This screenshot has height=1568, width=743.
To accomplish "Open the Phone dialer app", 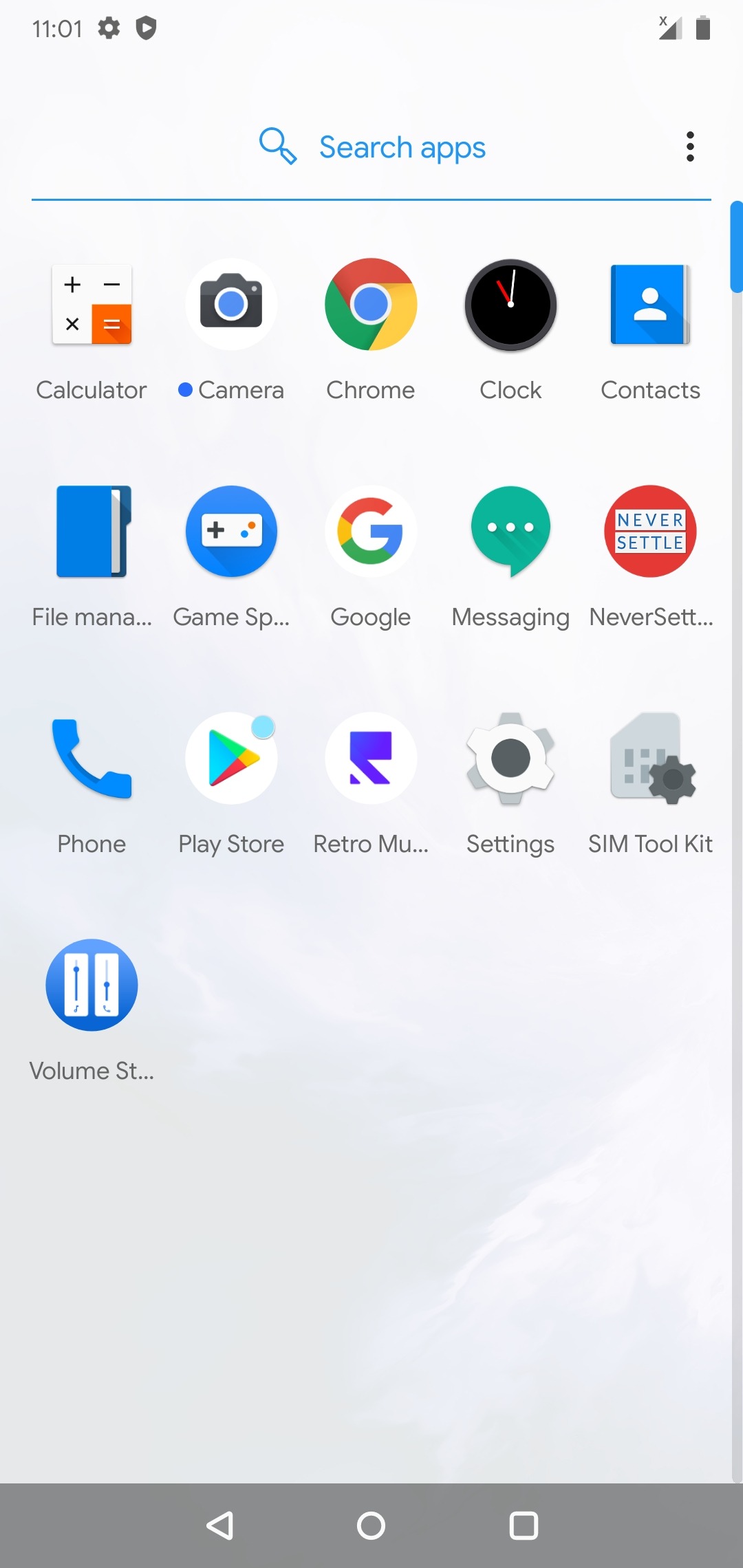I will coord(91,759).
